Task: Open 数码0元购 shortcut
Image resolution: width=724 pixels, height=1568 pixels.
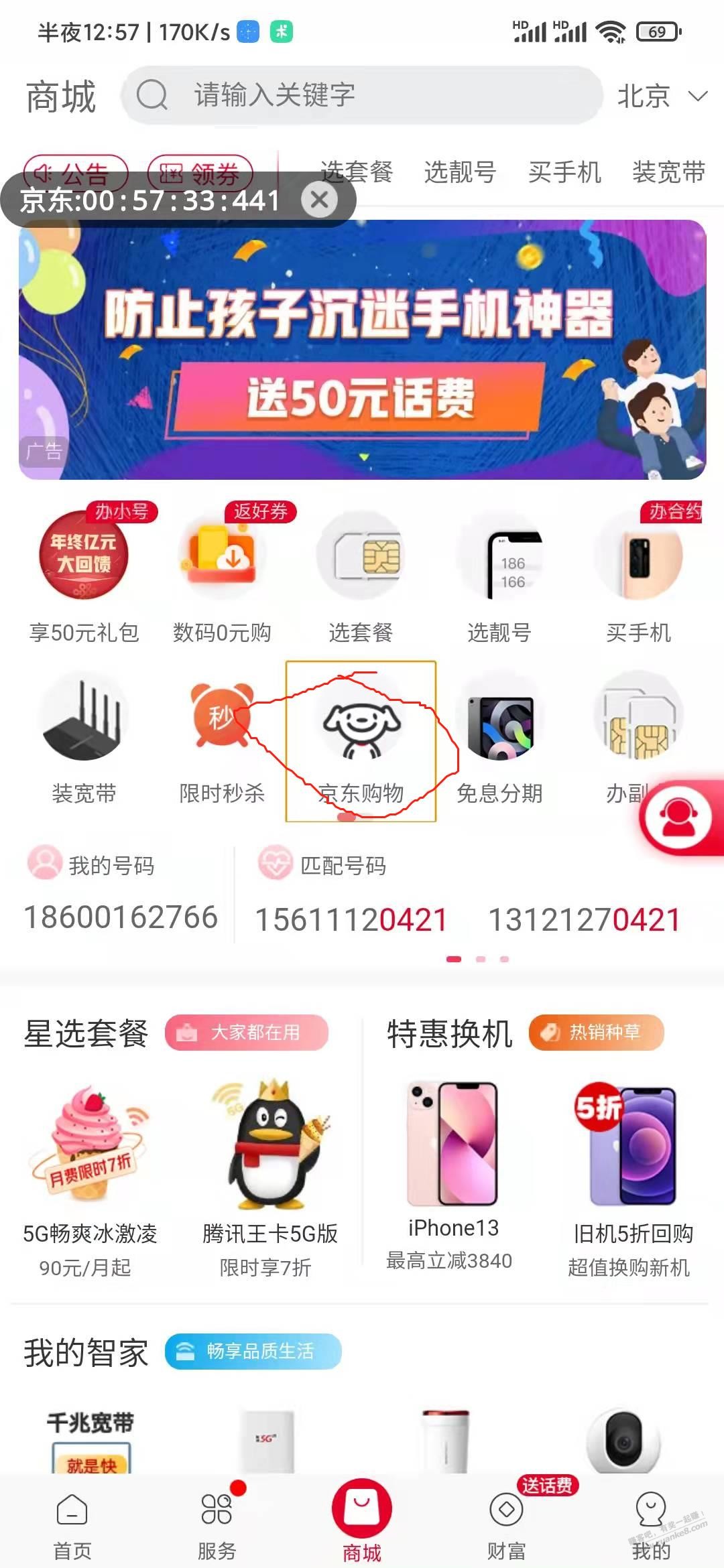Action: (x=222, y=576)
